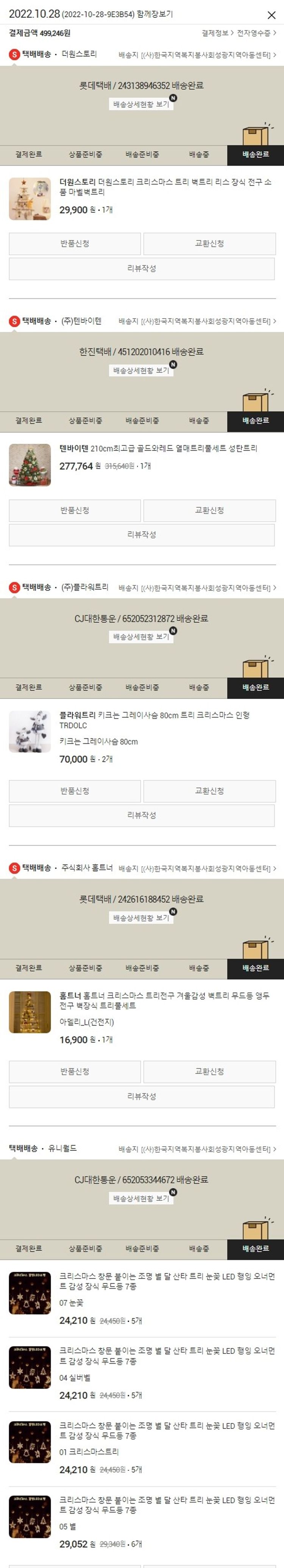Request exchange for 더원스토리 wall tree

coord(209,244)
